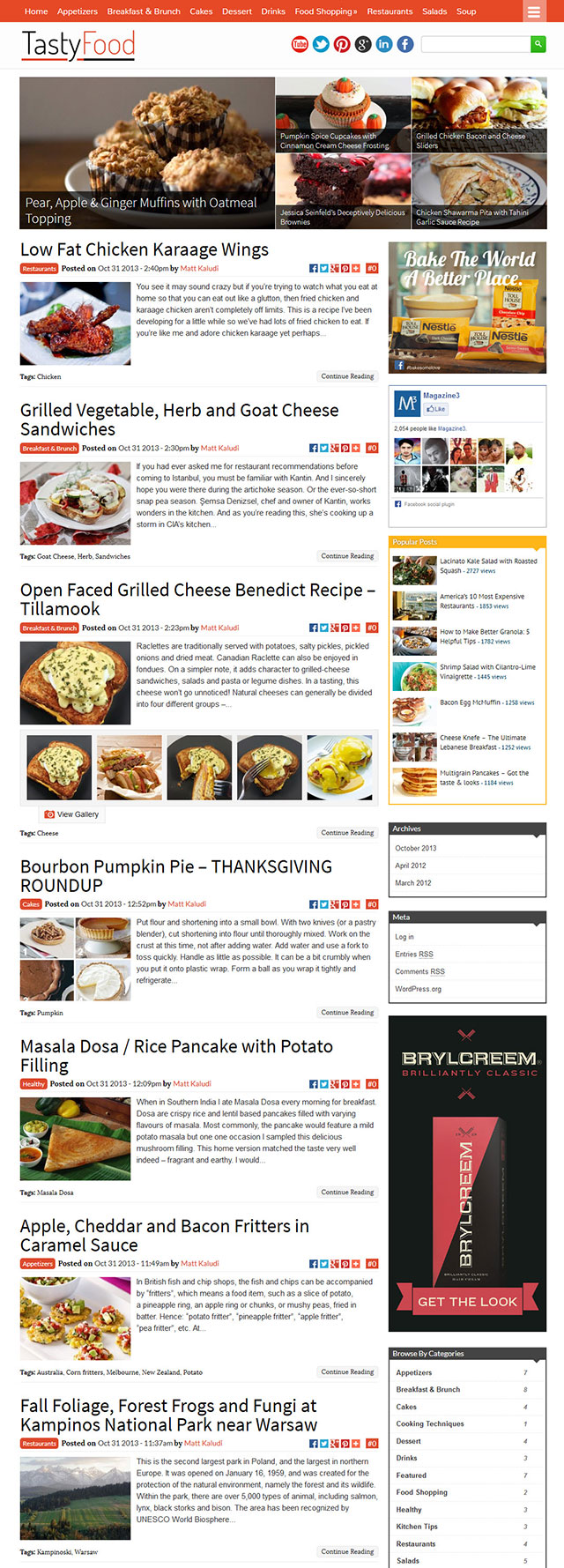
Task: Like the Magazine3 Facebook page
Action: (x=435, y=409)
